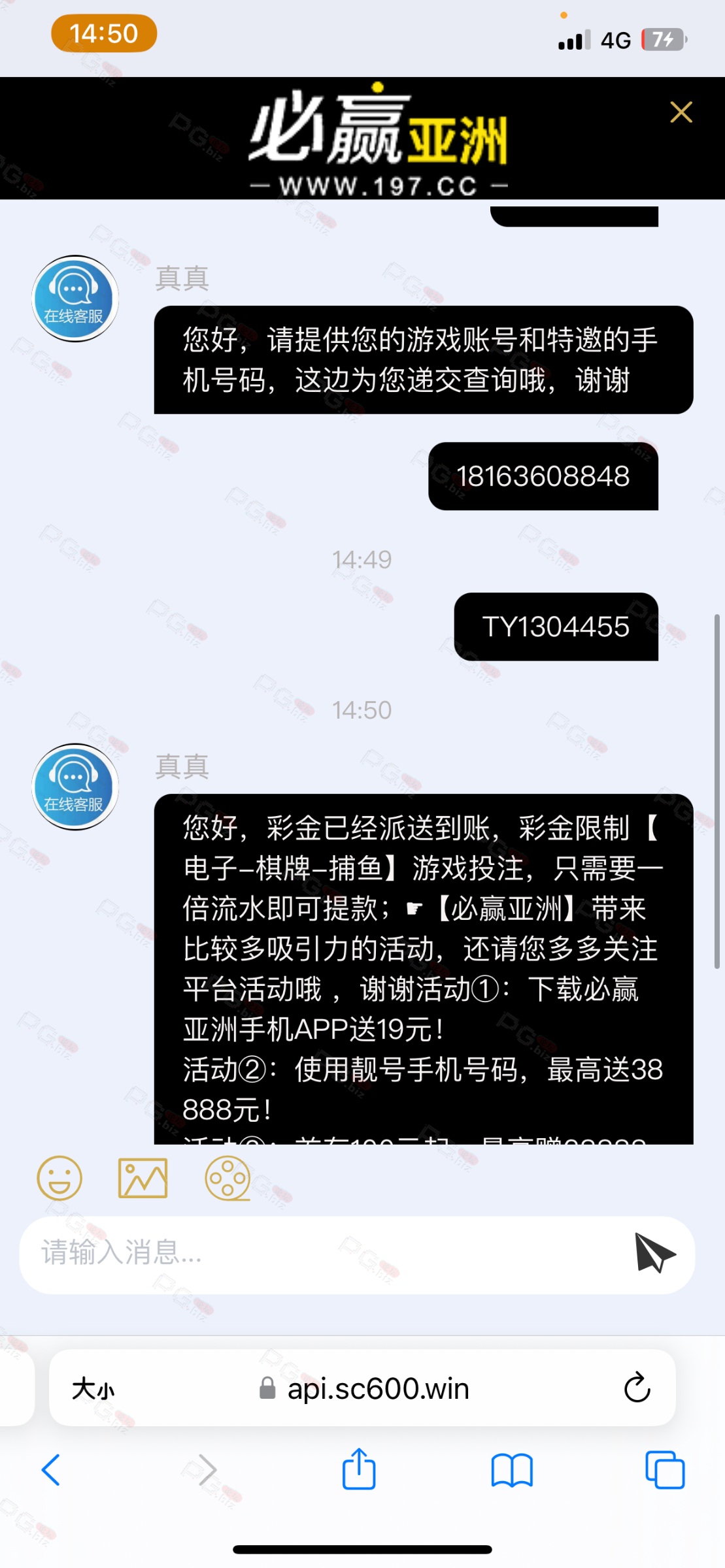Open Safari bookmarks
This screenshot has height=1568, width=725.
pos(512,1470)
